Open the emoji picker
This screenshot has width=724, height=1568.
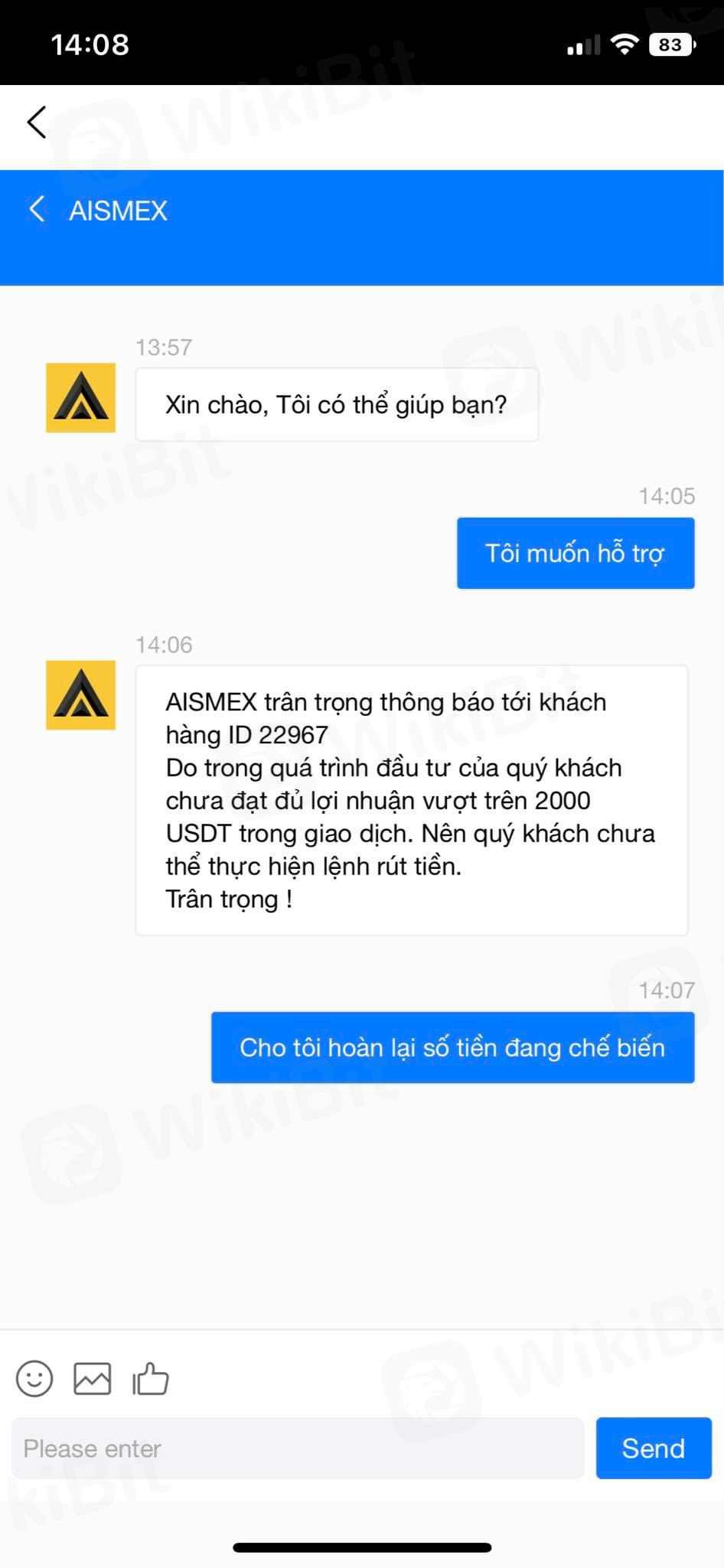tap(34, 1379)
